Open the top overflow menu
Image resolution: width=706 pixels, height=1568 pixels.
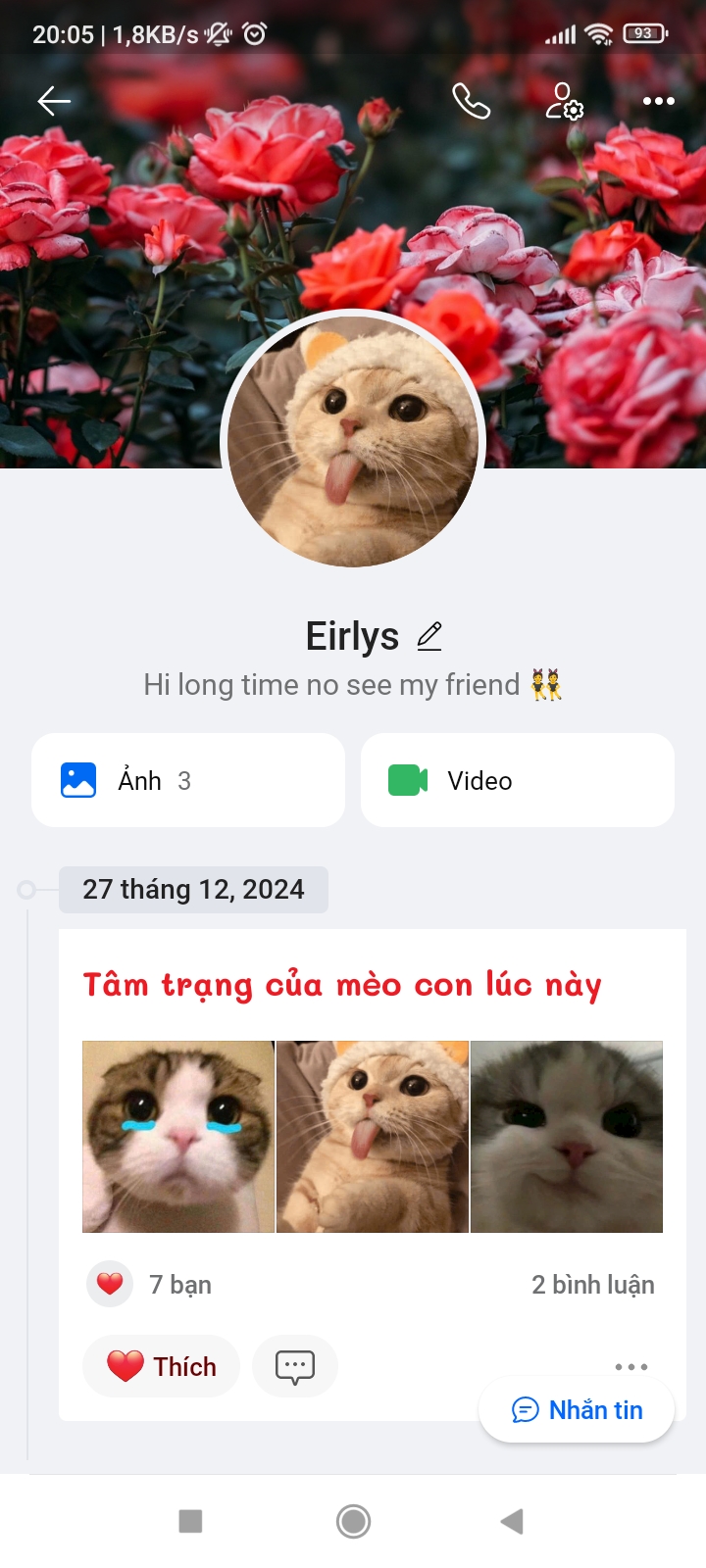tap(658, 101)
